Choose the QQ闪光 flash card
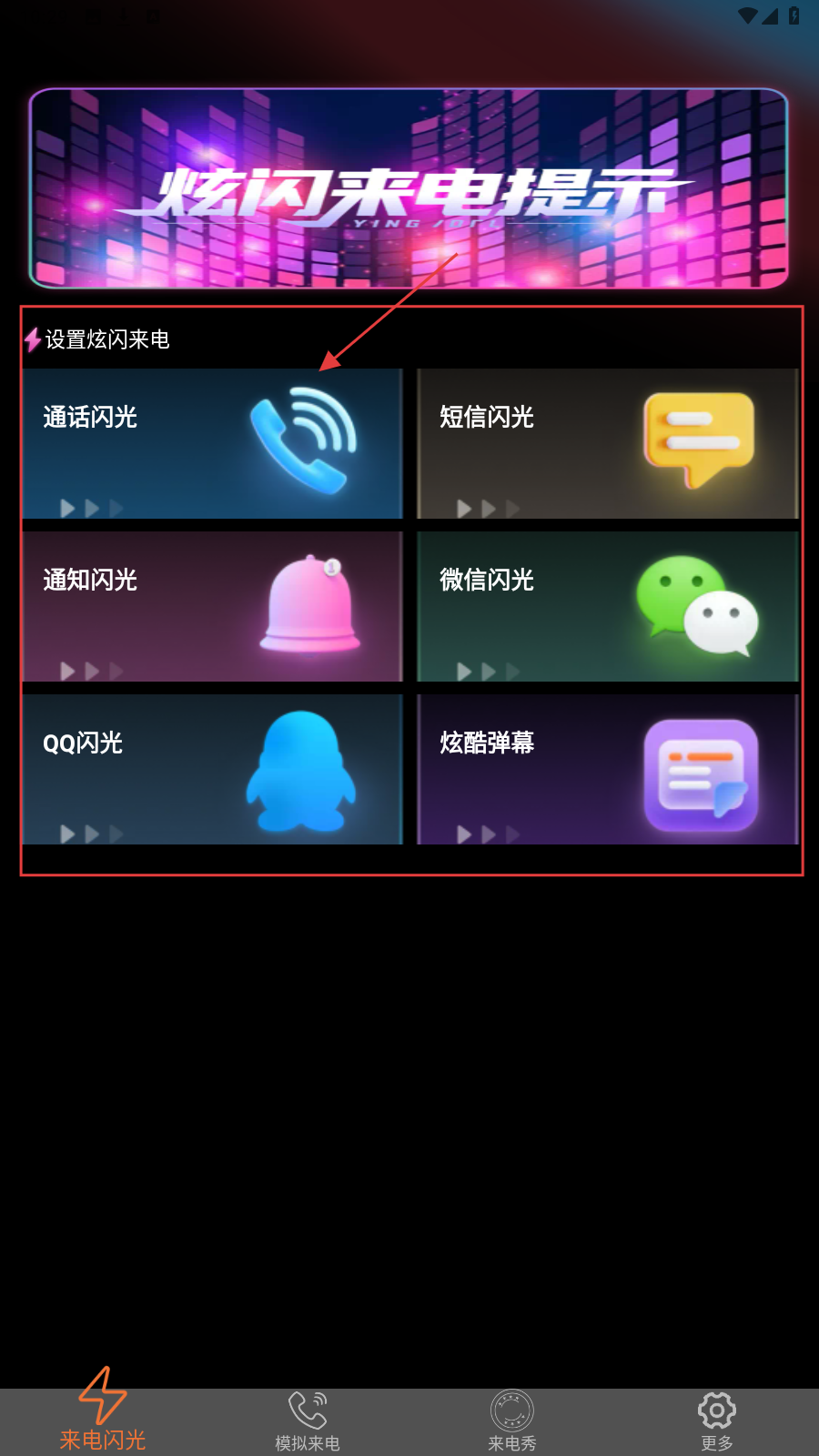 (x=212, y=769)
